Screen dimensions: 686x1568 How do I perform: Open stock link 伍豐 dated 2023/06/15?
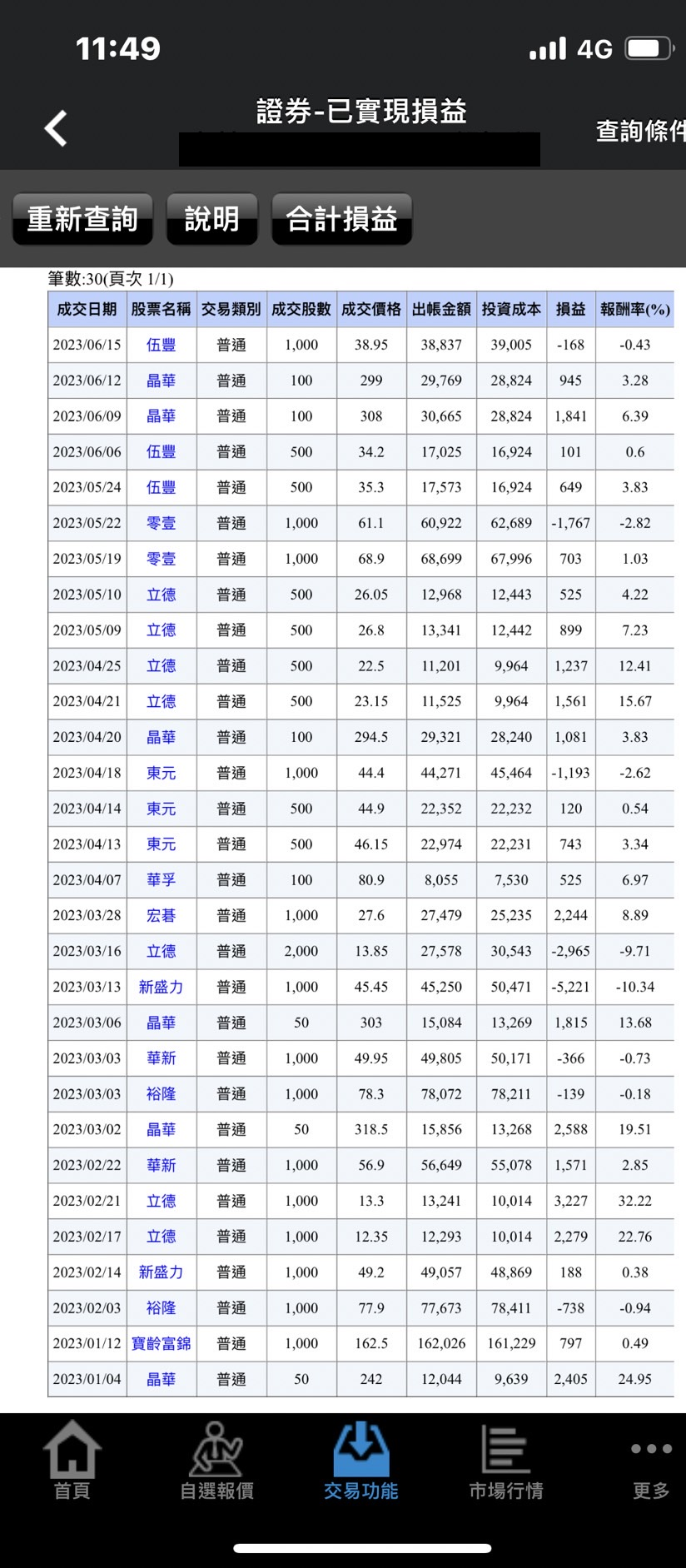click(161, 345)
